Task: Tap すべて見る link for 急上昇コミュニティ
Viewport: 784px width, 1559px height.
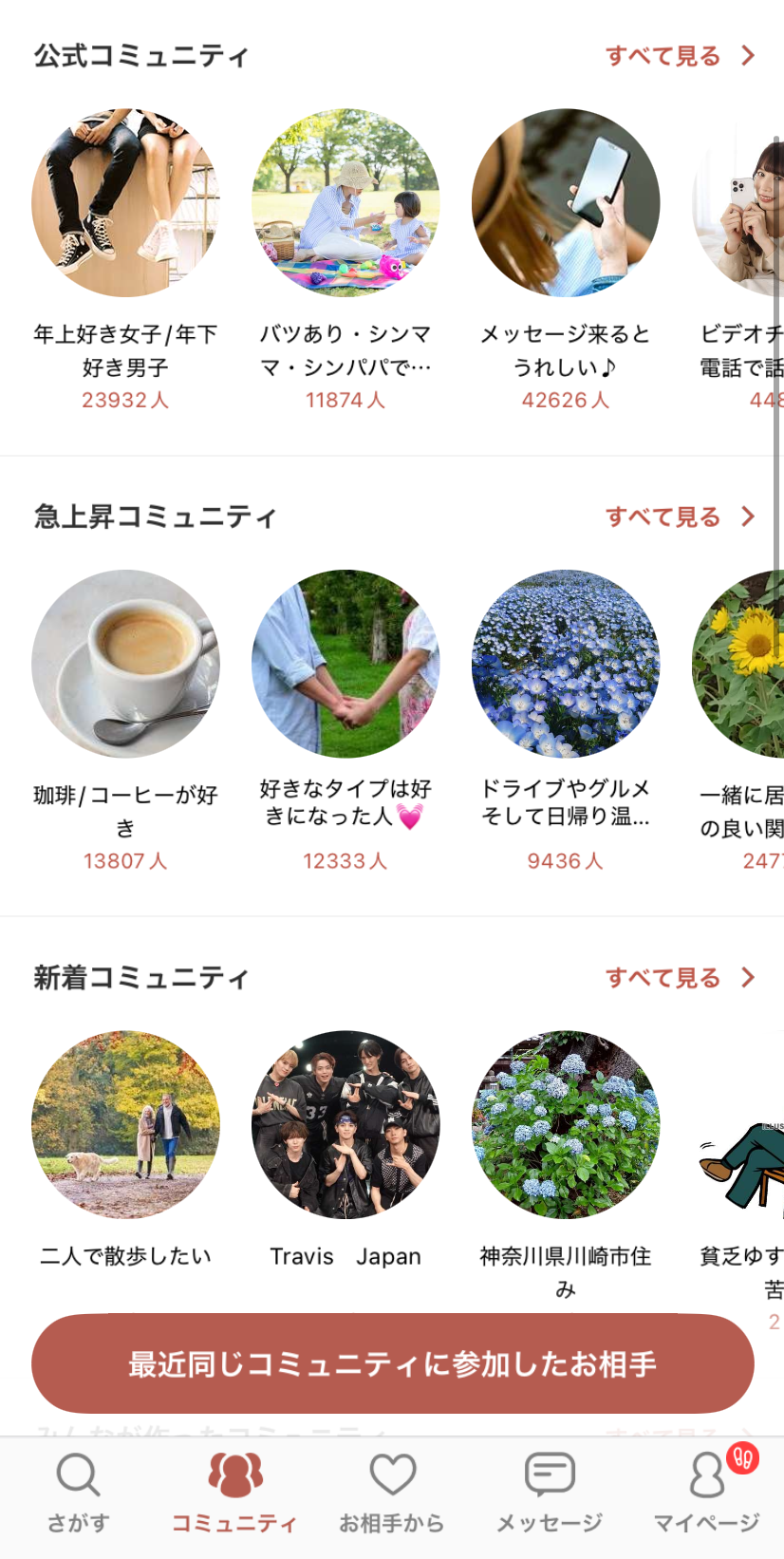Action: click(664, 517)
